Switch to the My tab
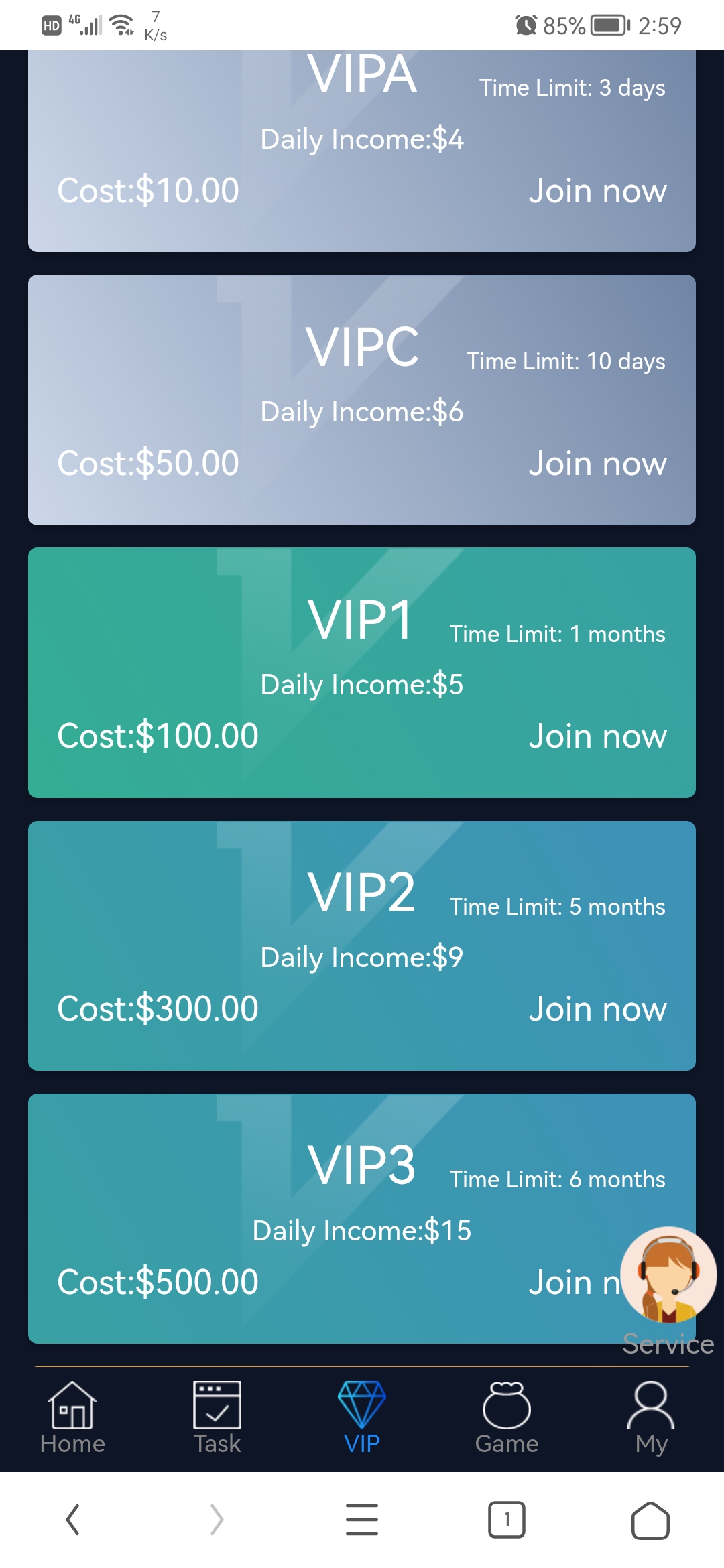Image resolution: width=724 pixels, height=1568 pixels. [x=651, y=1418]
